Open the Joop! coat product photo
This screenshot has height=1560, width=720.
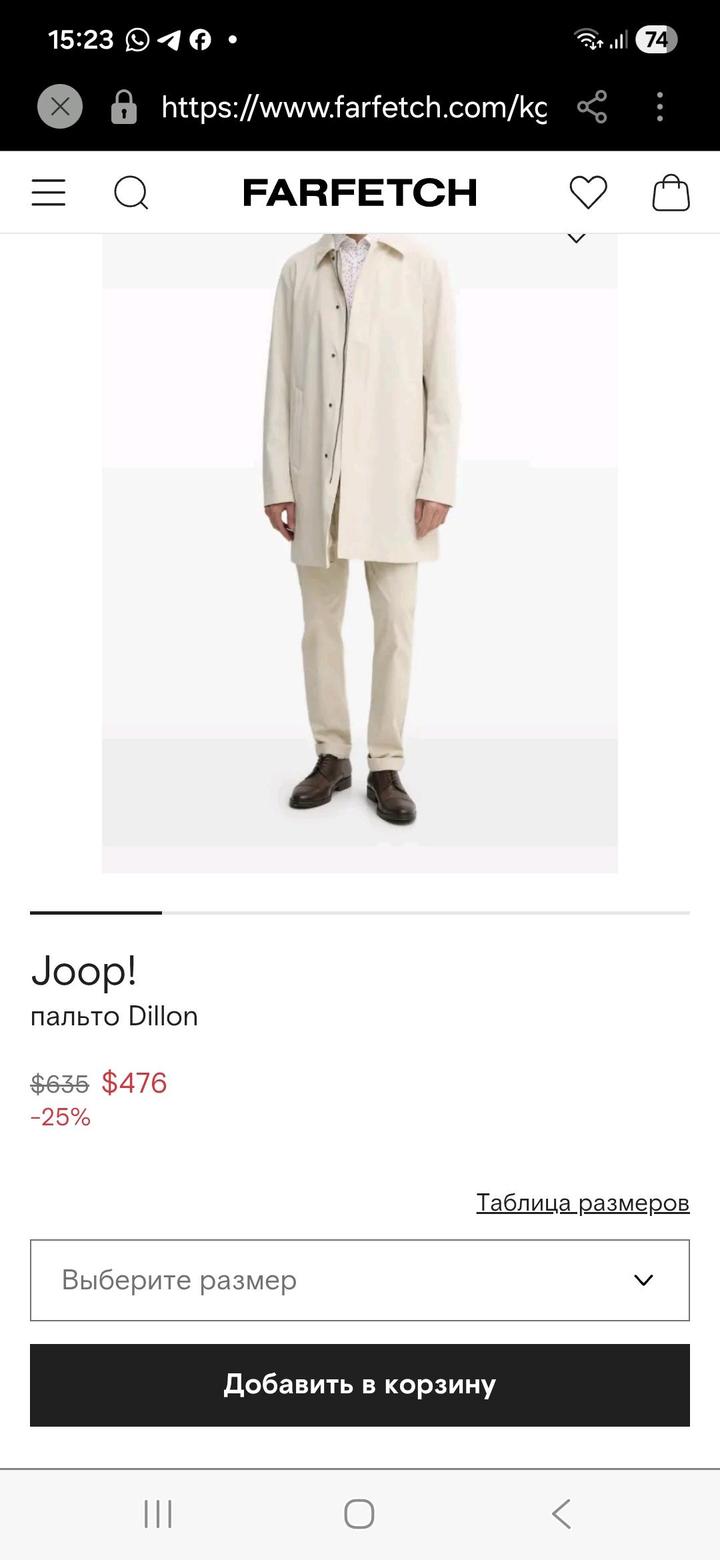pos(360,550)
